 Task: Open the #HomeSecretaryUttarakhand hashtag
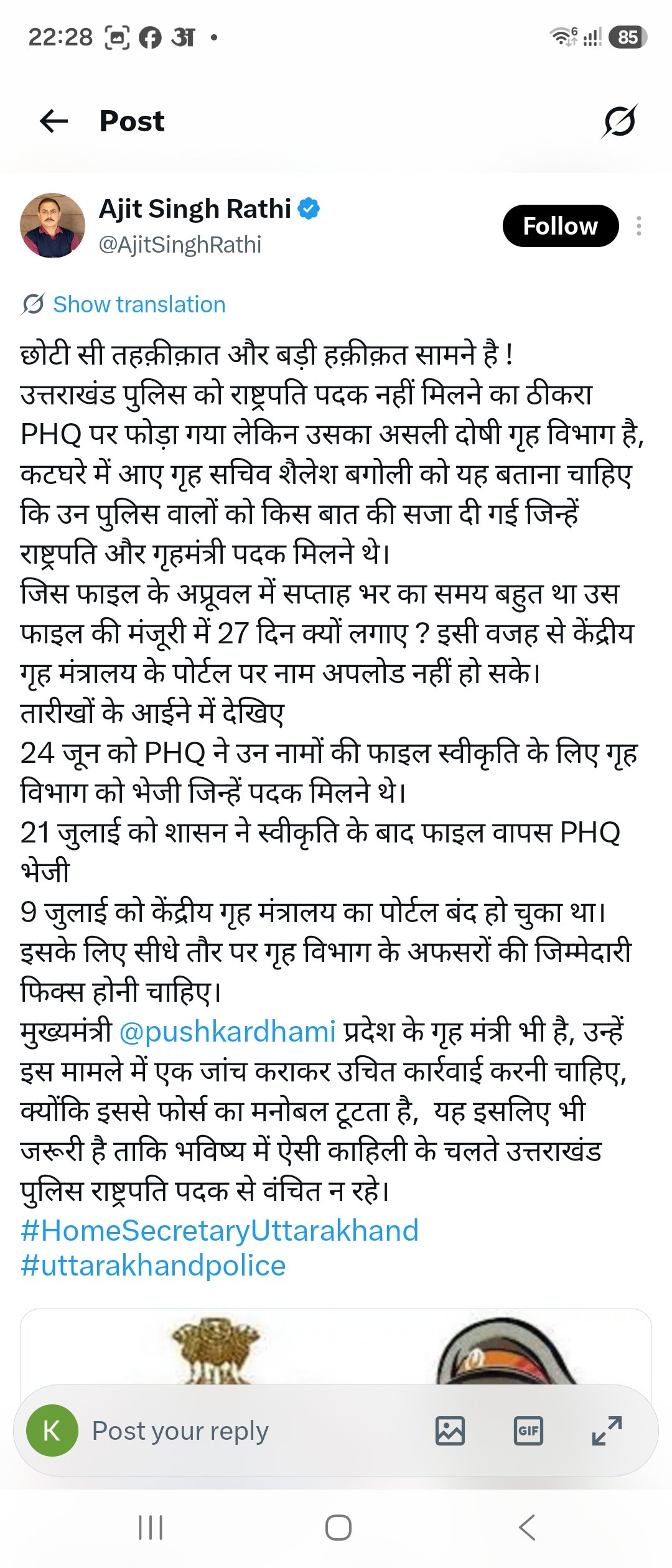click(x=220, y=1230)
